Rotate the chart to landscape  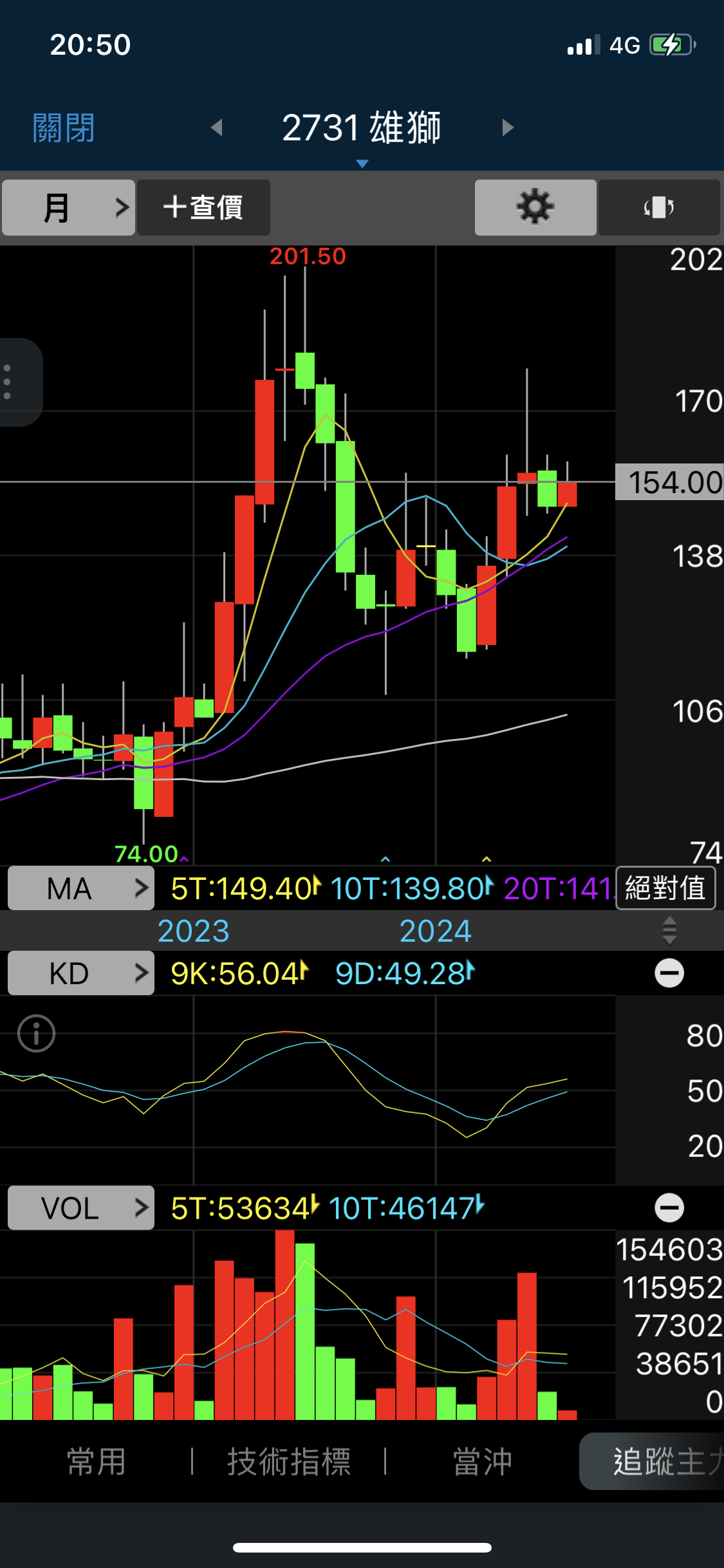659,207
